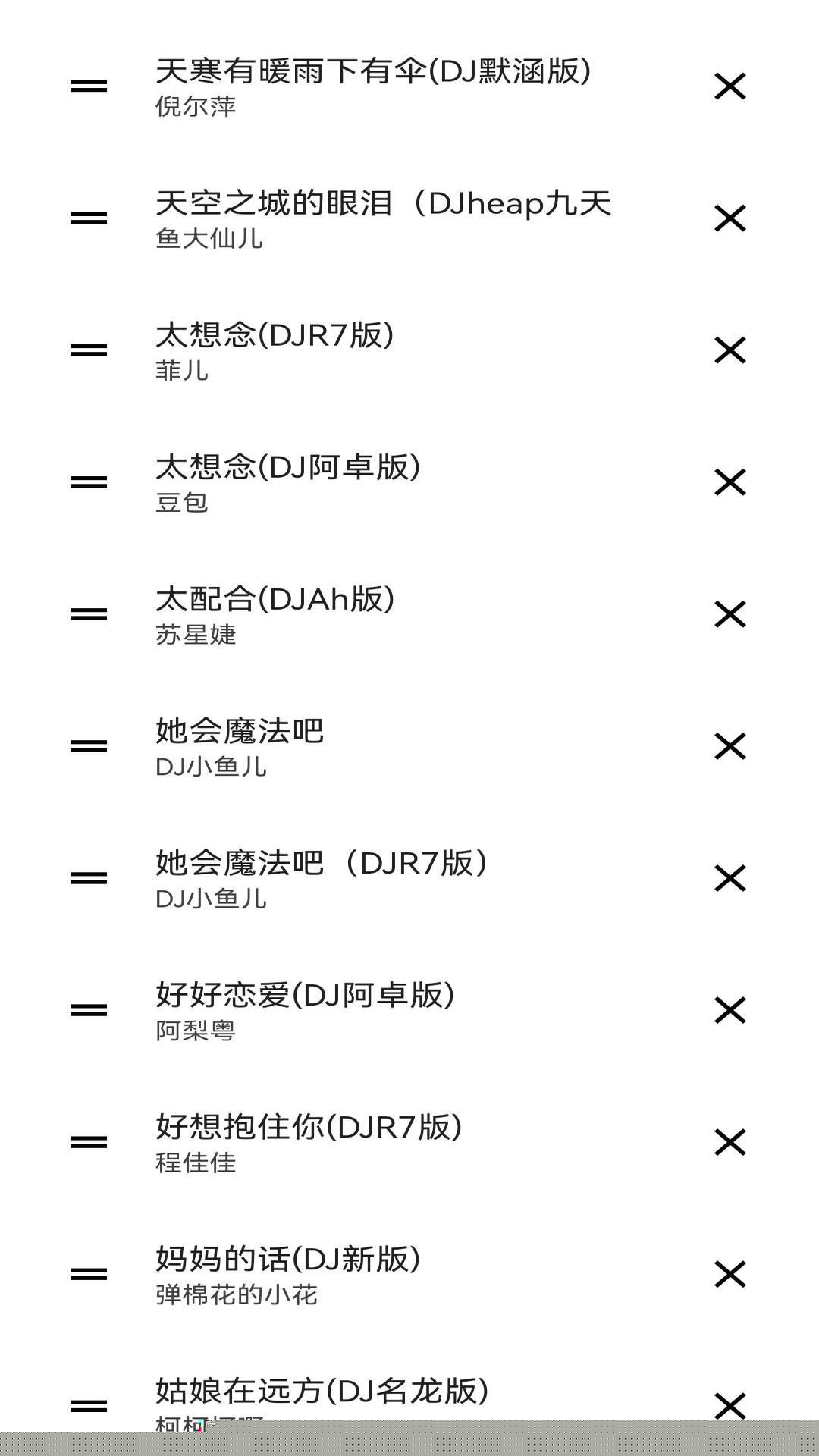
Task: Play 她会魔法吧 (DJR7版) by DJ小鱼儿
Action: click(x=322, y=878)
